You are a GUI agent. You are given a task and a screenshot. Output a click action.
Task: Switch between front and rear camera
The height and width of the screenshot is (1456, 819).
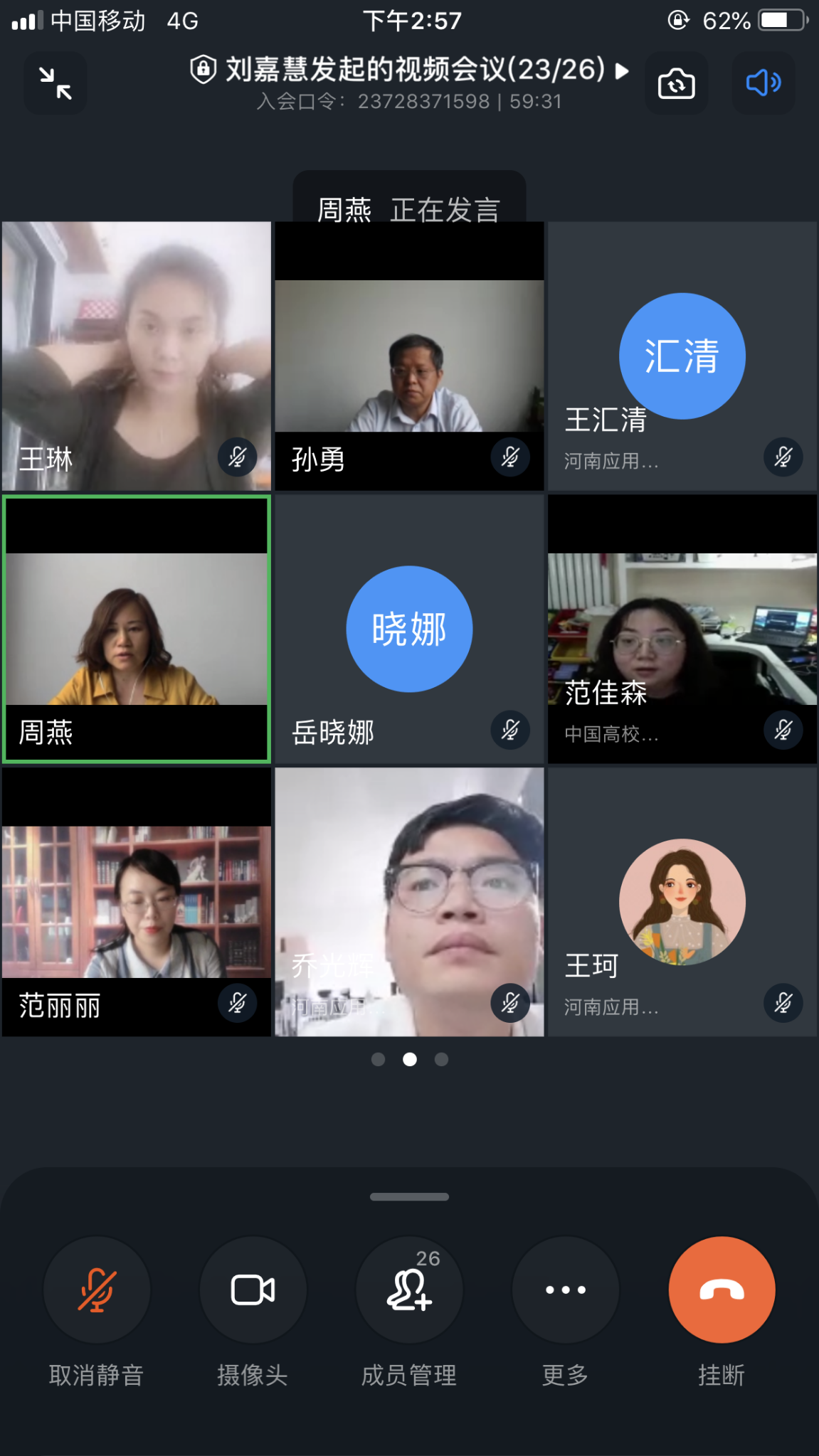(x=676, y=84)
